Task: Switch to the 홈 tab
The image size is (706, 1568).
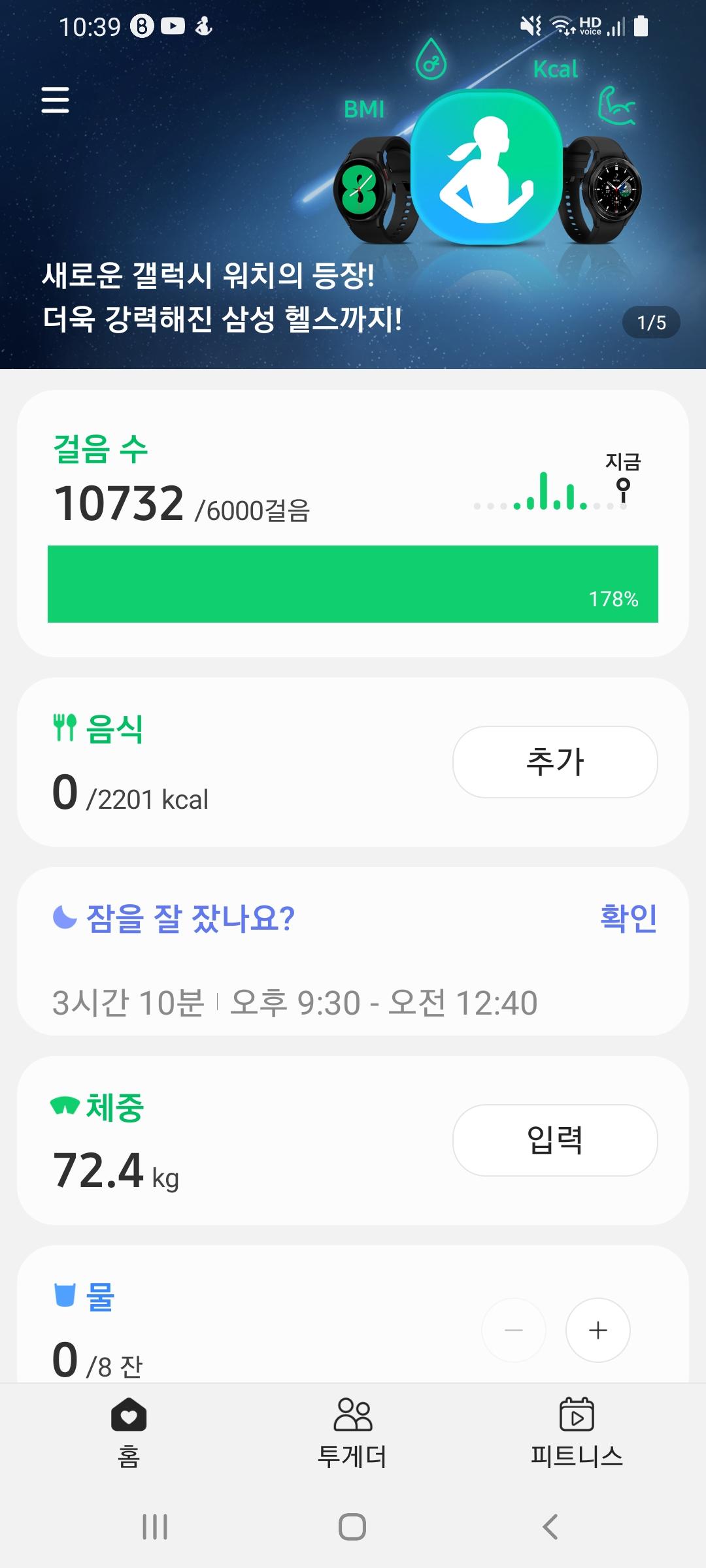Action: click(x=129, y=1432)
